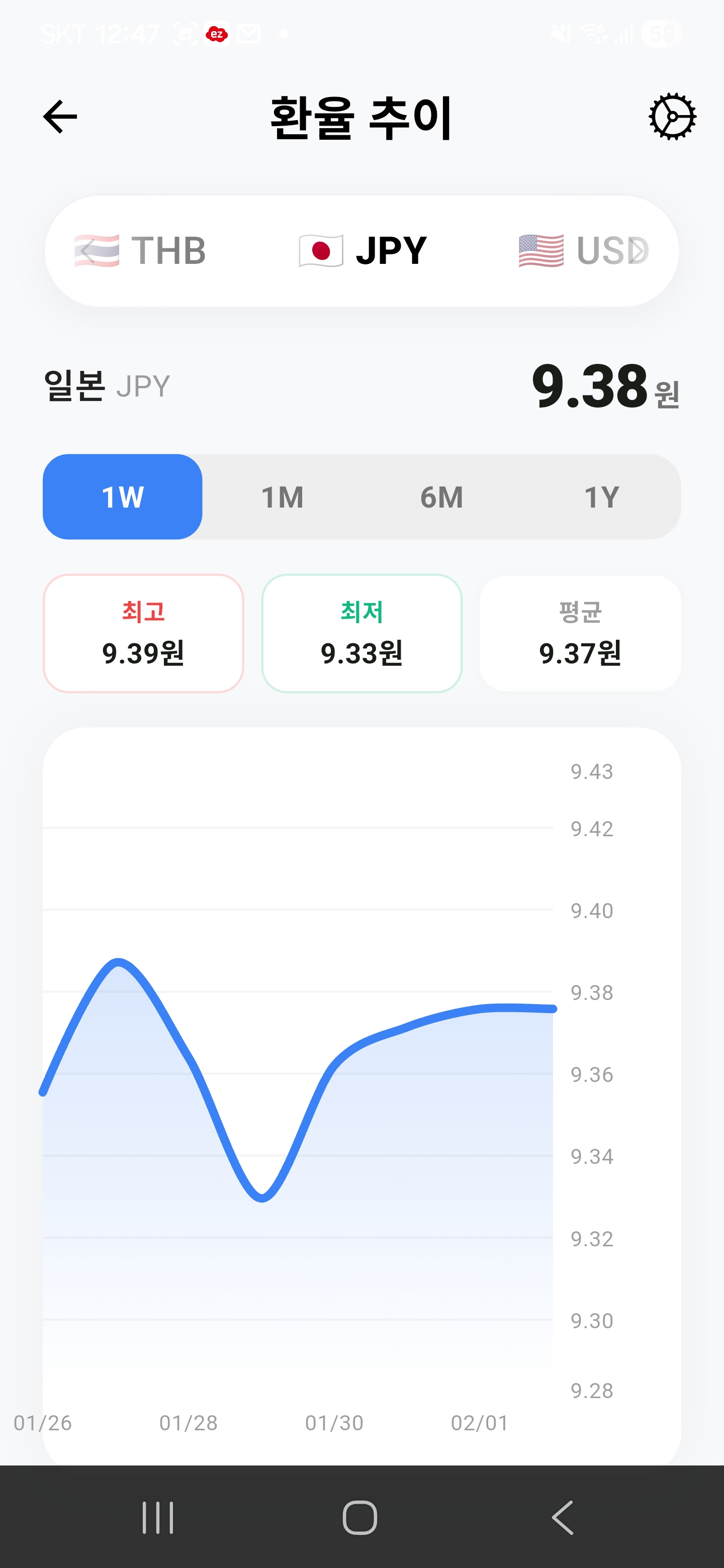Switch chart to the 1M period
This screenshot has height=1568, width=724.
click(x=282, y=497)
